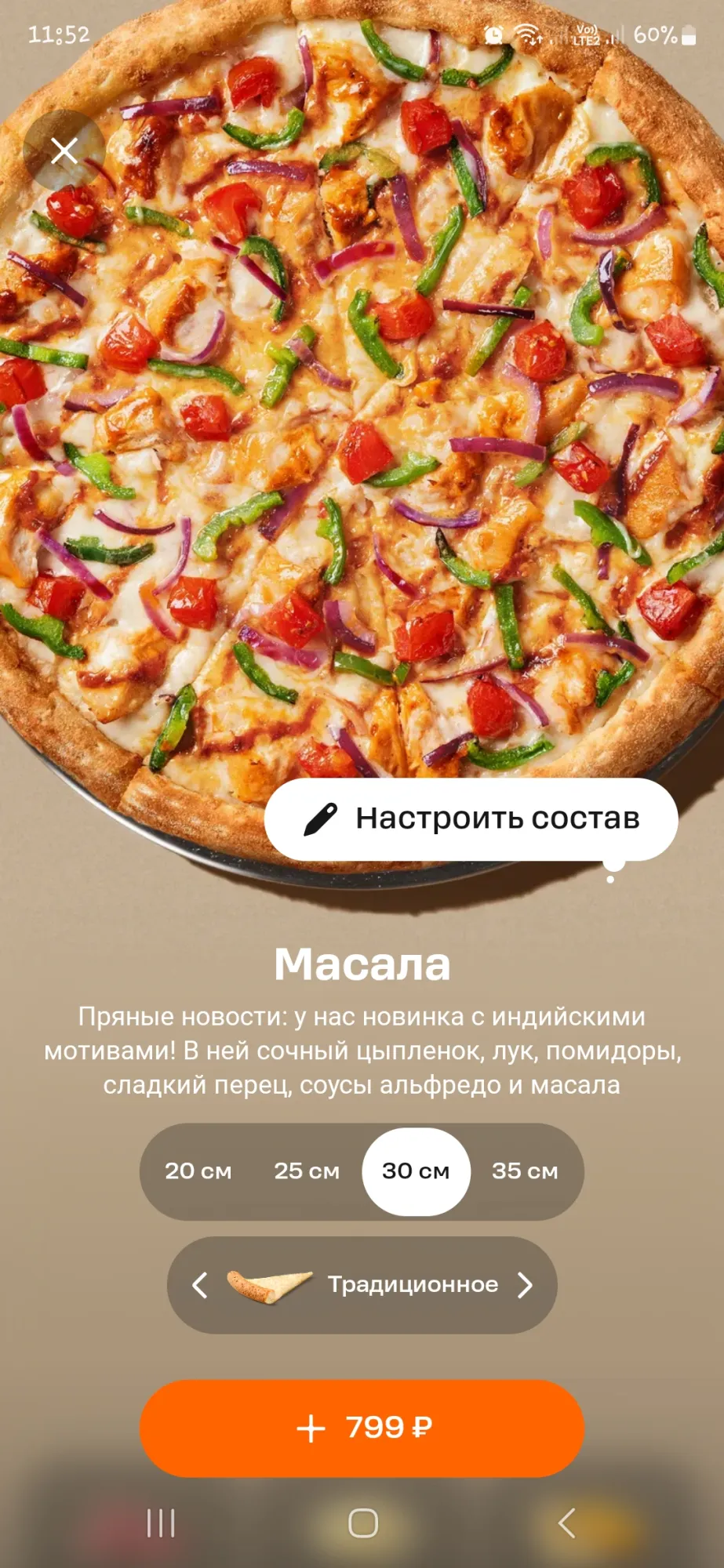Go back using system navigation bar
The height and width of the screenshot is (1568, 724).
566,1523
